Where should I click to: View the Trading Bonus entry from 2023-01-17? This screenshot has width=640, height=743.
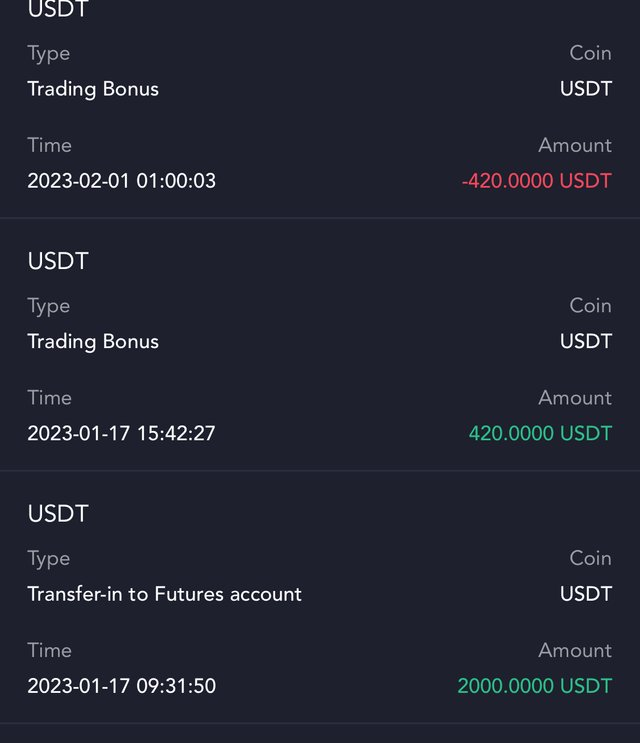(x=320, y=345)
